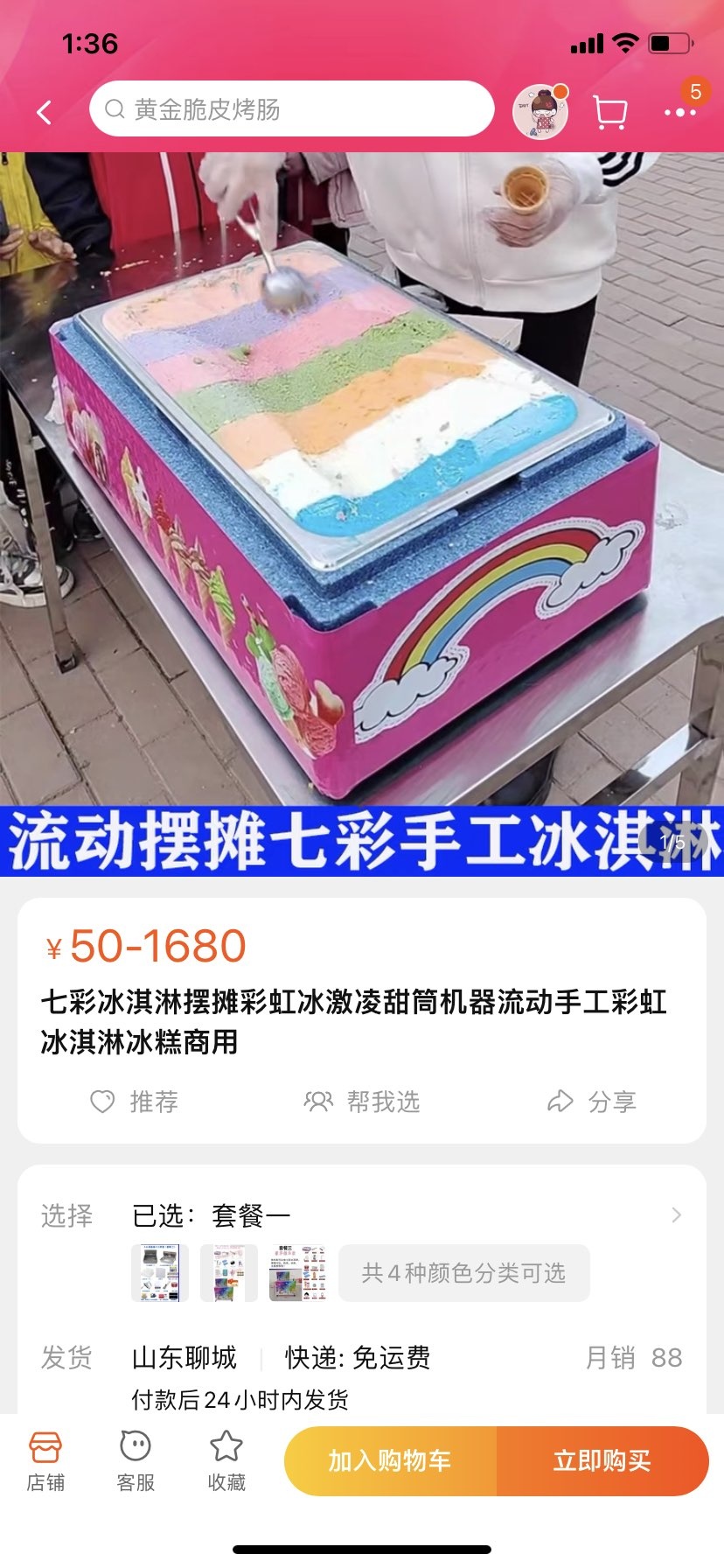The height and width of the screenshot is (1568, 724).
Task: Add item to favorites with 收藏
Action: pyautogui.click(x=226, y=1461)
